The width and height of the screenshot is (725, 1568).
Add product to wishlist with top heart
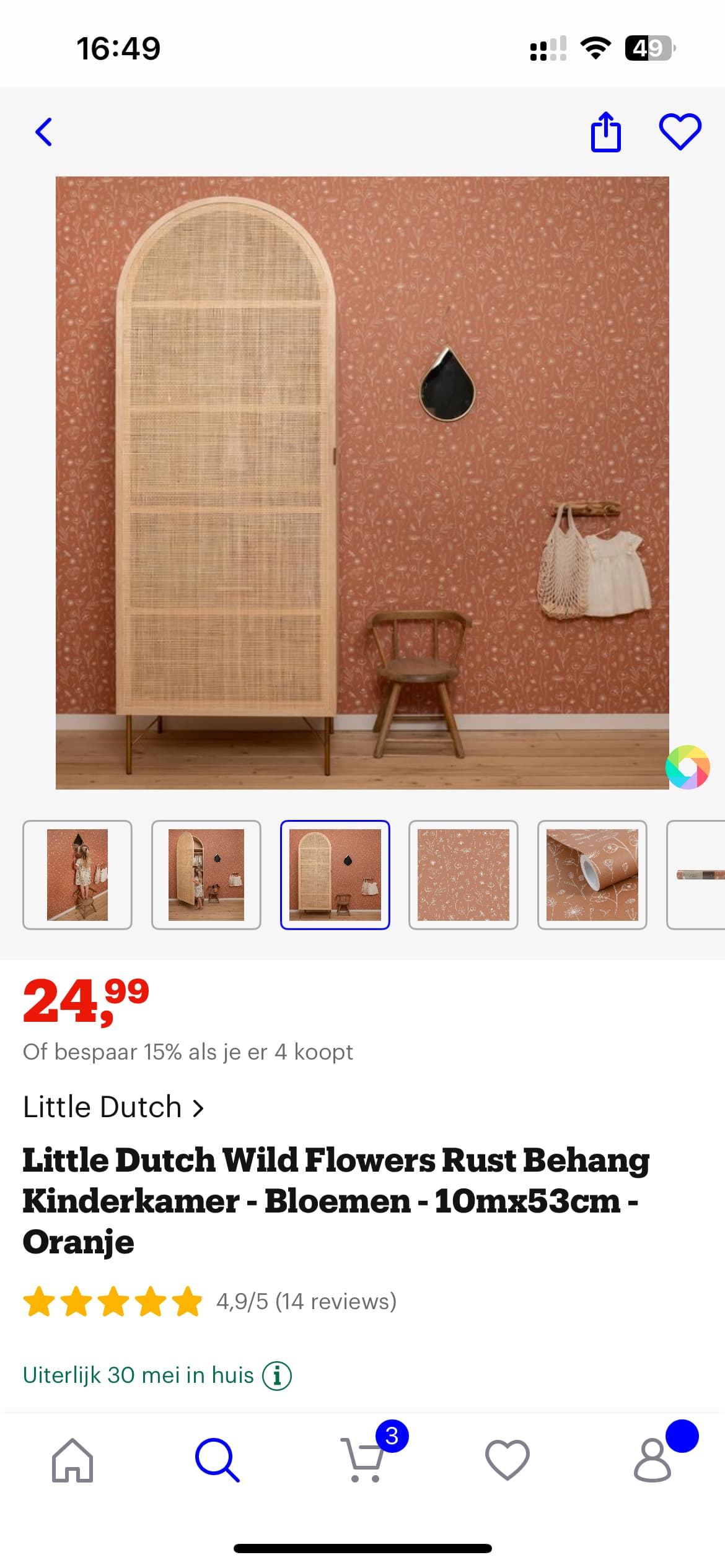click(x=680, y=132)
